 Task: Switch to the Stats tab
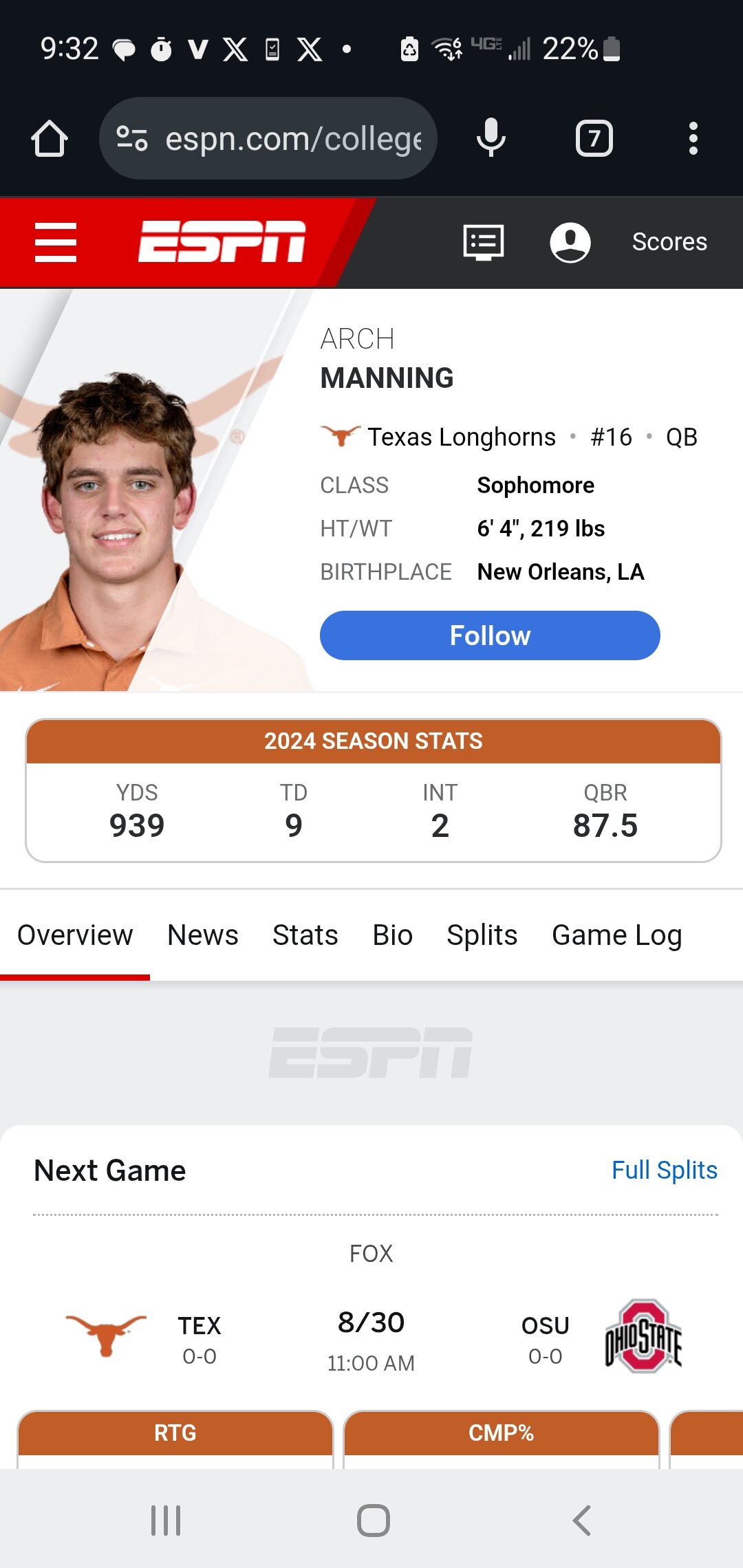point(305,935)
